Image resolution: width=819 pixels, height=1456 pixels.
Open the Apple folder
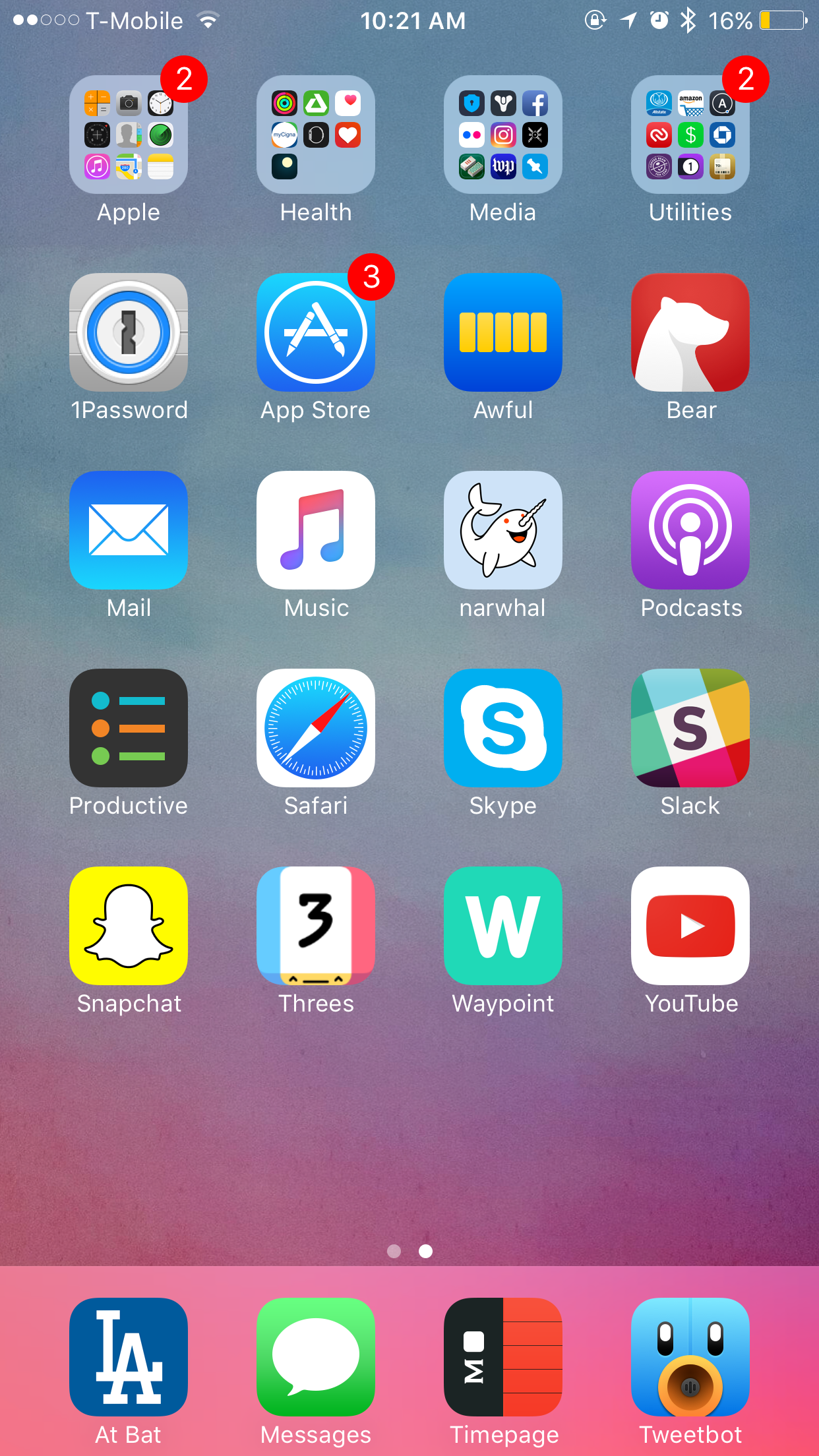coord(129,135)
